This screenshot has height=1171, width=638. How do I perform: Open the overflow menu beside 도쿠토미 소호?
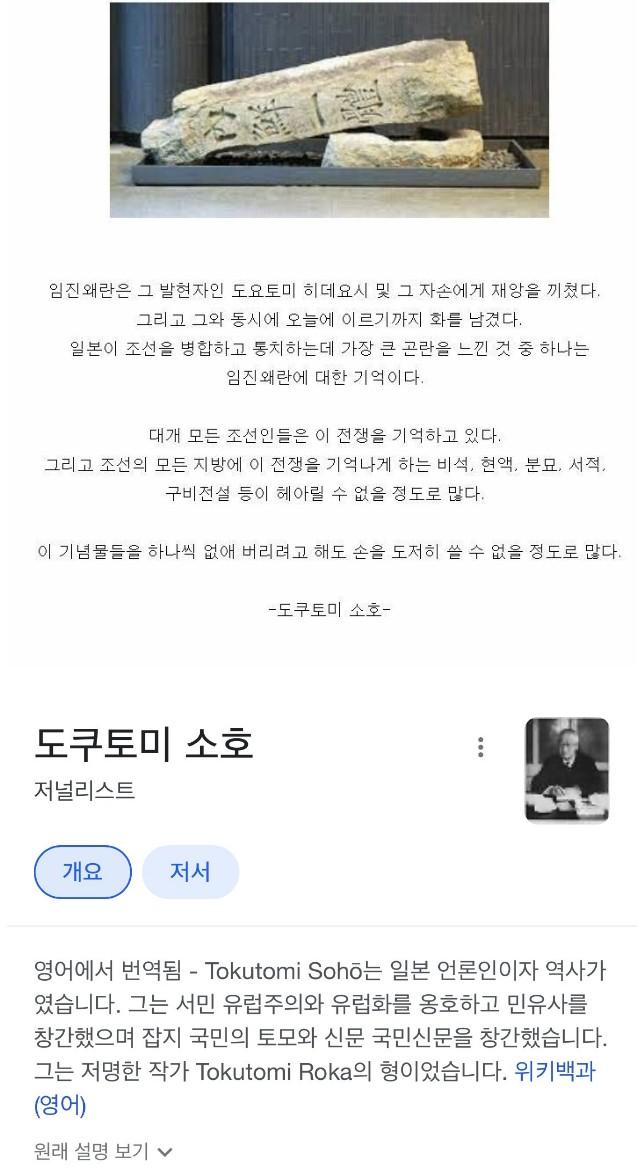coord(481,747)
